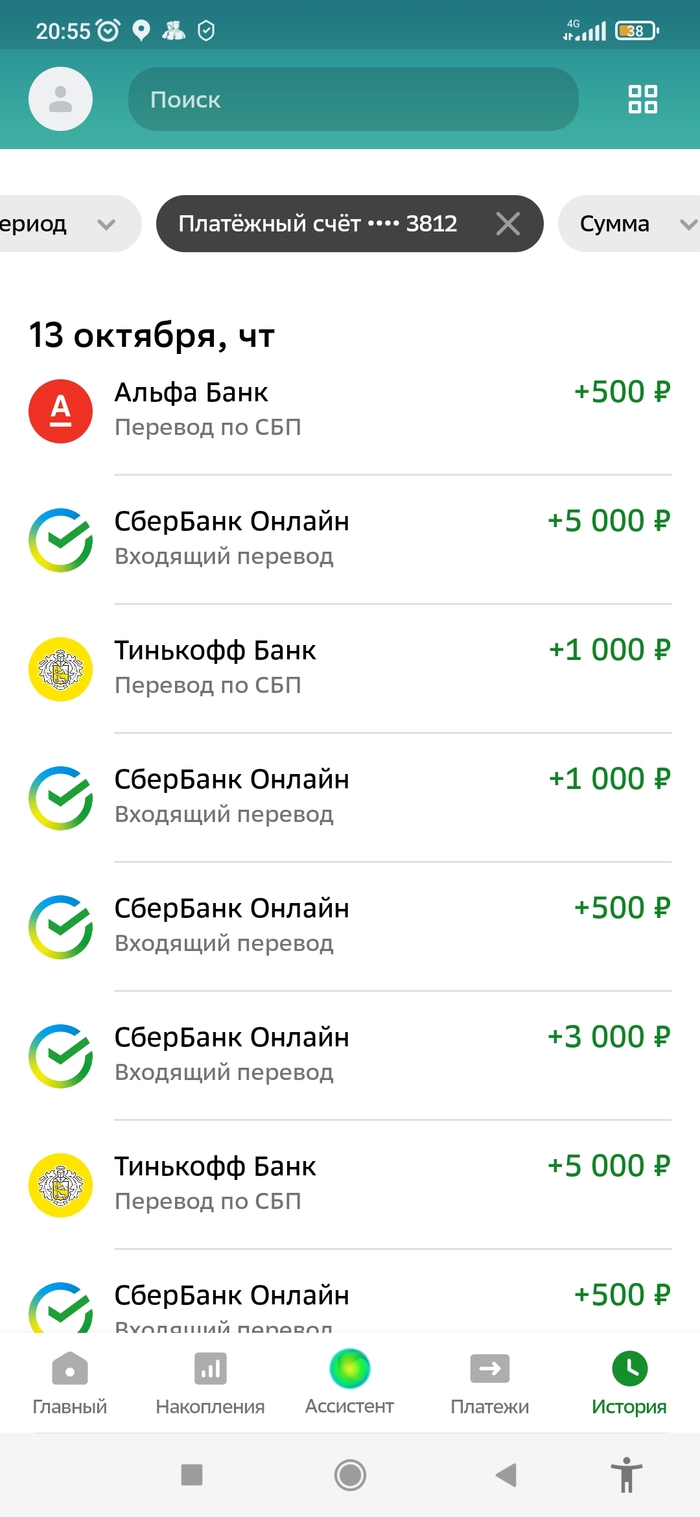Screen dimensions: 700x1517
Task: Open the СберБанк Онлайн +5 000 ₽ transfer
Action: coord(349,538)
